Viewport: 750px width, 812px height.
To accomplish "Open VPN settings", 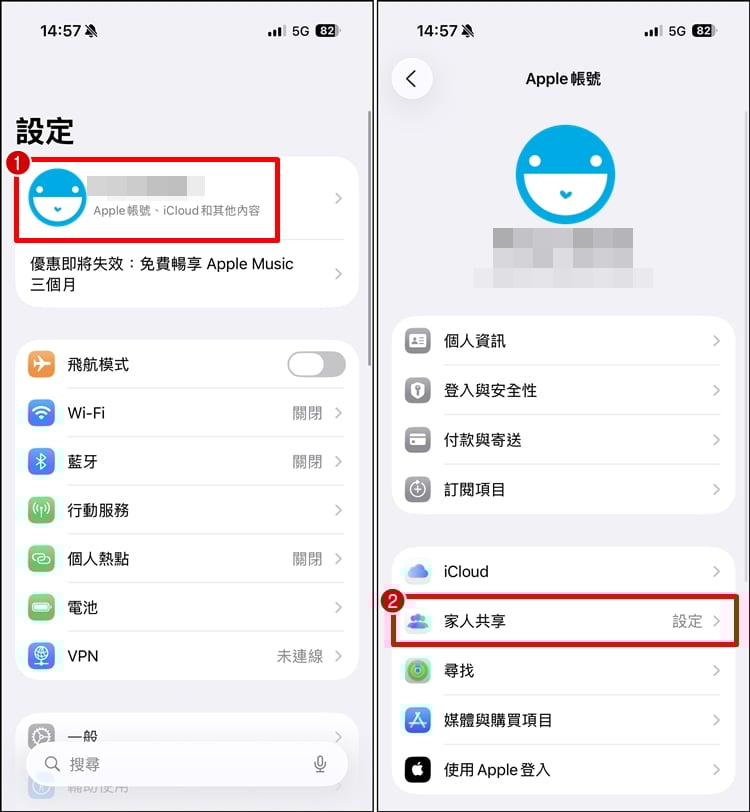I will click(x=185, y=656).
